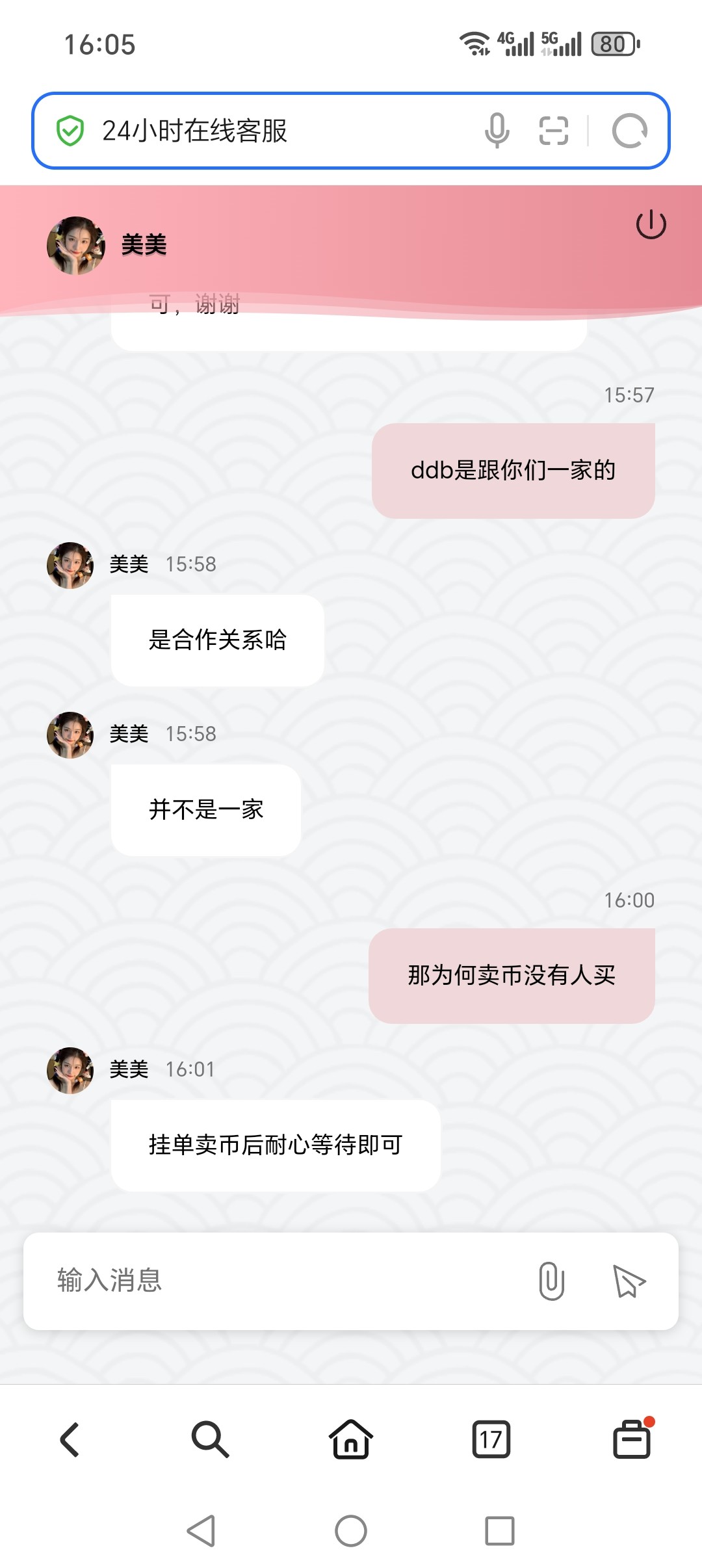
Task: Return to browser homepage with home icon
Action: (350, 1439)
